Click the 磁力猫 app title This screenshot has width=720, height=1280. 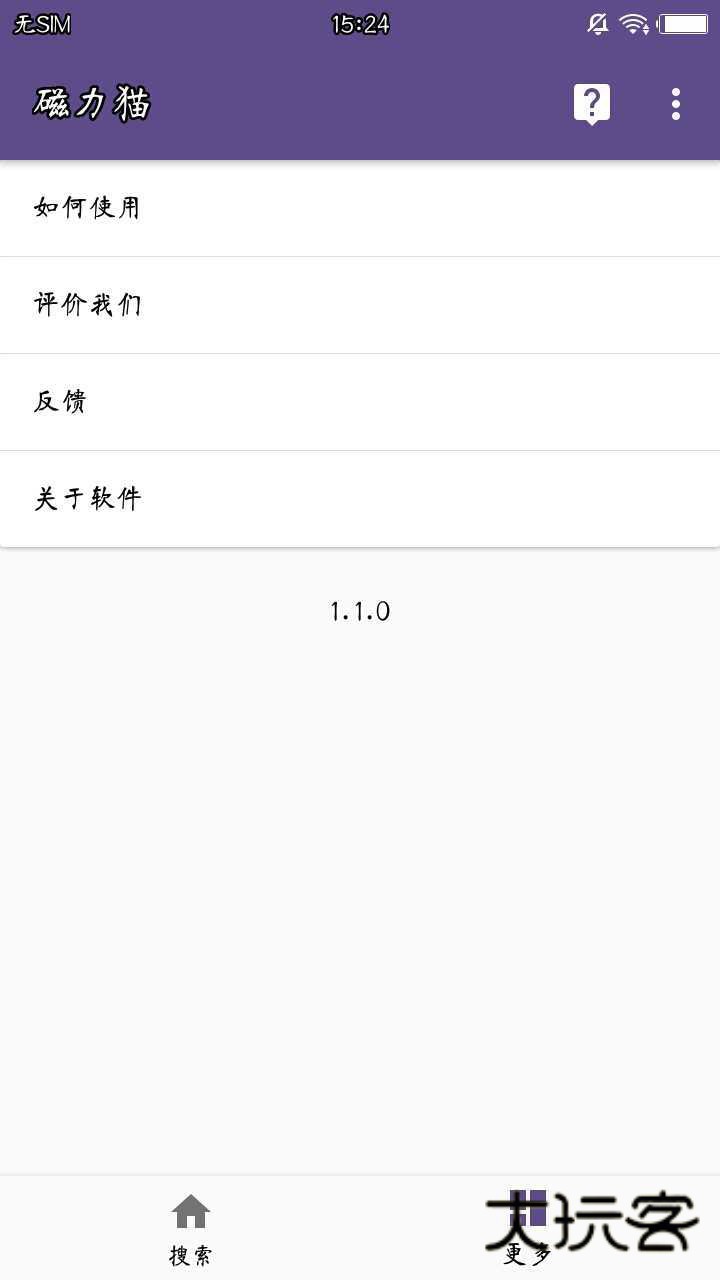point(90,103)
